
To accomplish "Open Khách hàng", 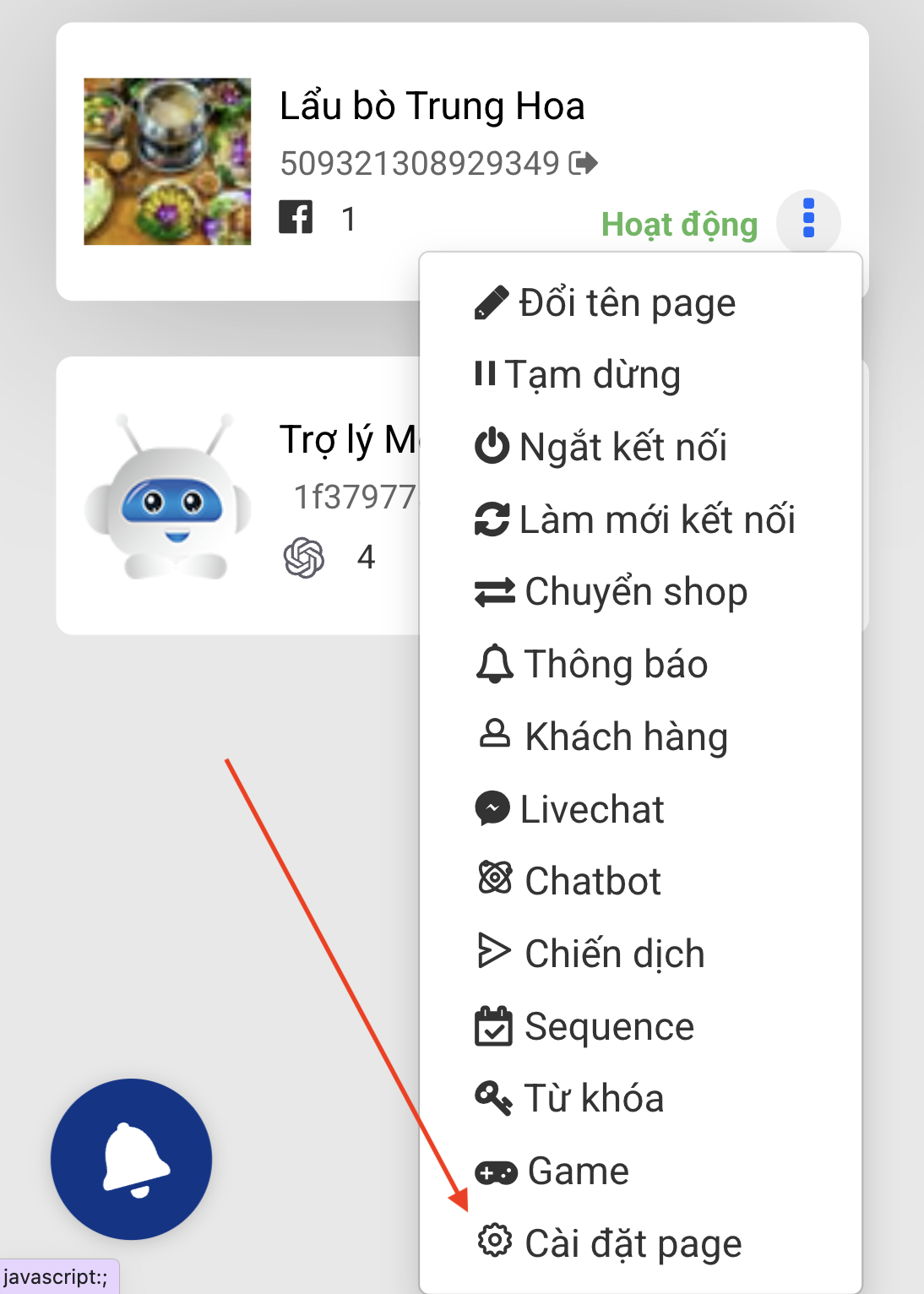I will pos(624,737).
